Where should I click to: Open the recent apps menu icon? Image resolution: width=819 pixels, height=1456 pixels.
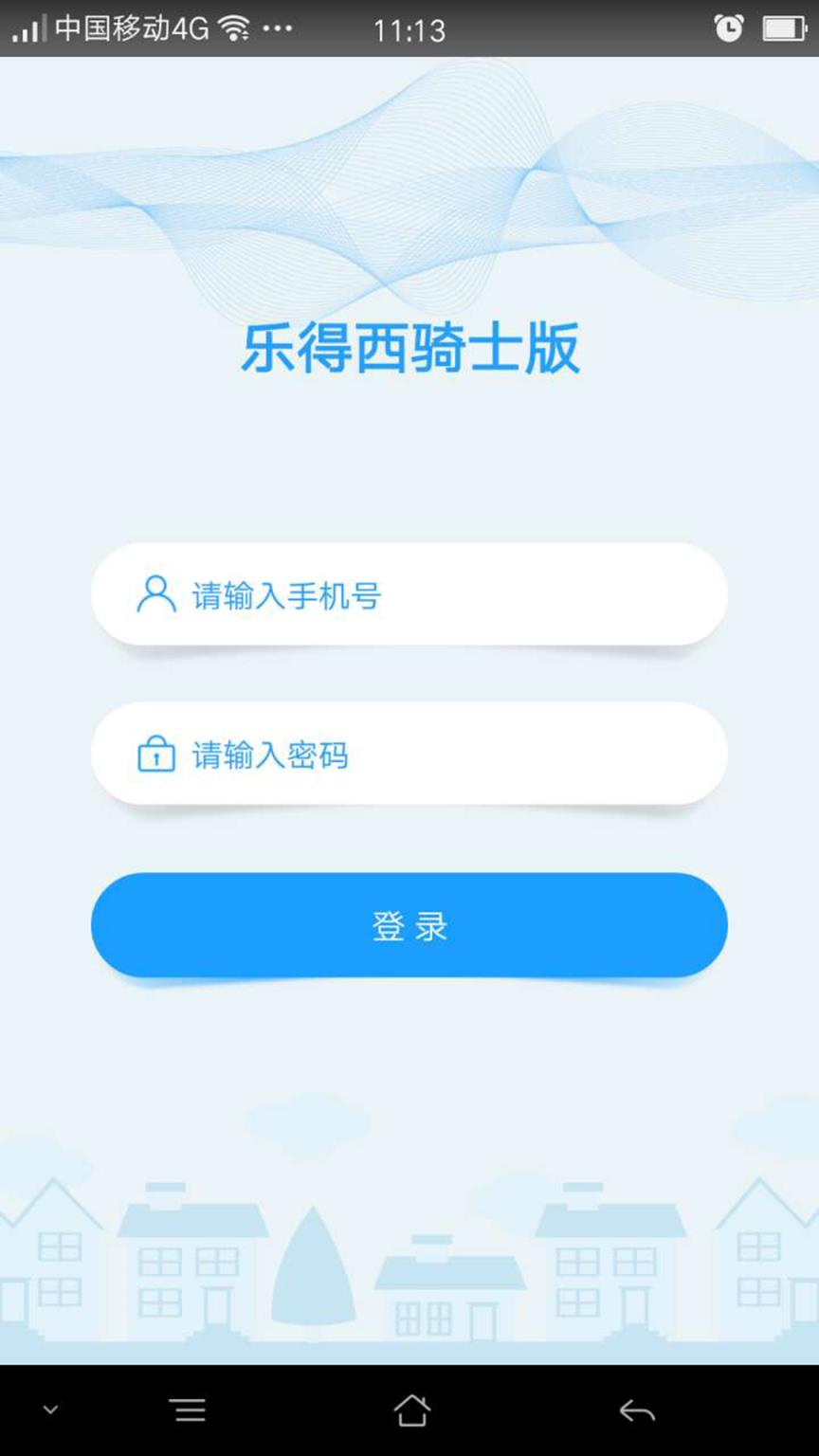189,1410
